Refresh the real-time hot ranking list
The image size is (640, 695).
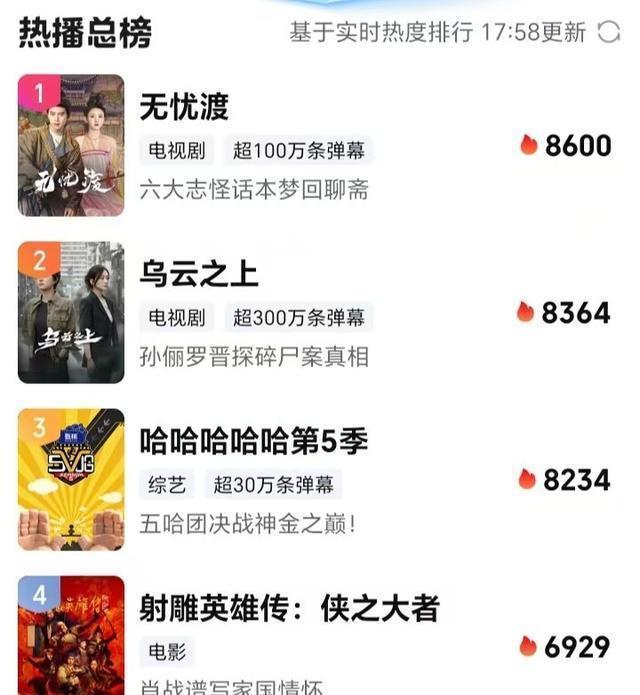click(608, 32)
